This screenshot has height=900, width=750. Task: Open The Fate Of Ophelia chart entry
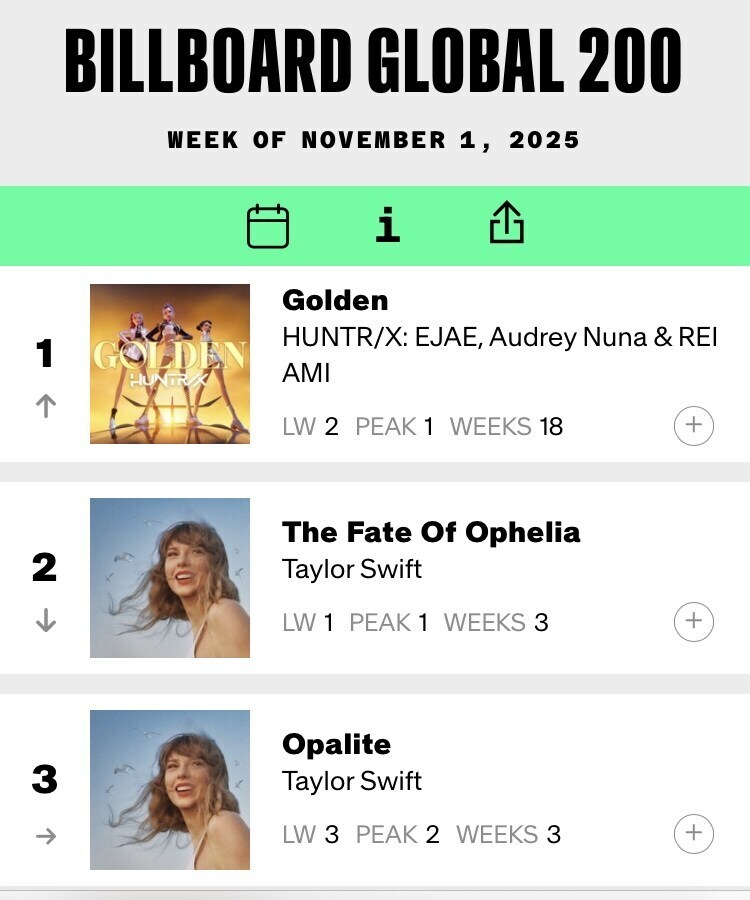tap(431, 532)
